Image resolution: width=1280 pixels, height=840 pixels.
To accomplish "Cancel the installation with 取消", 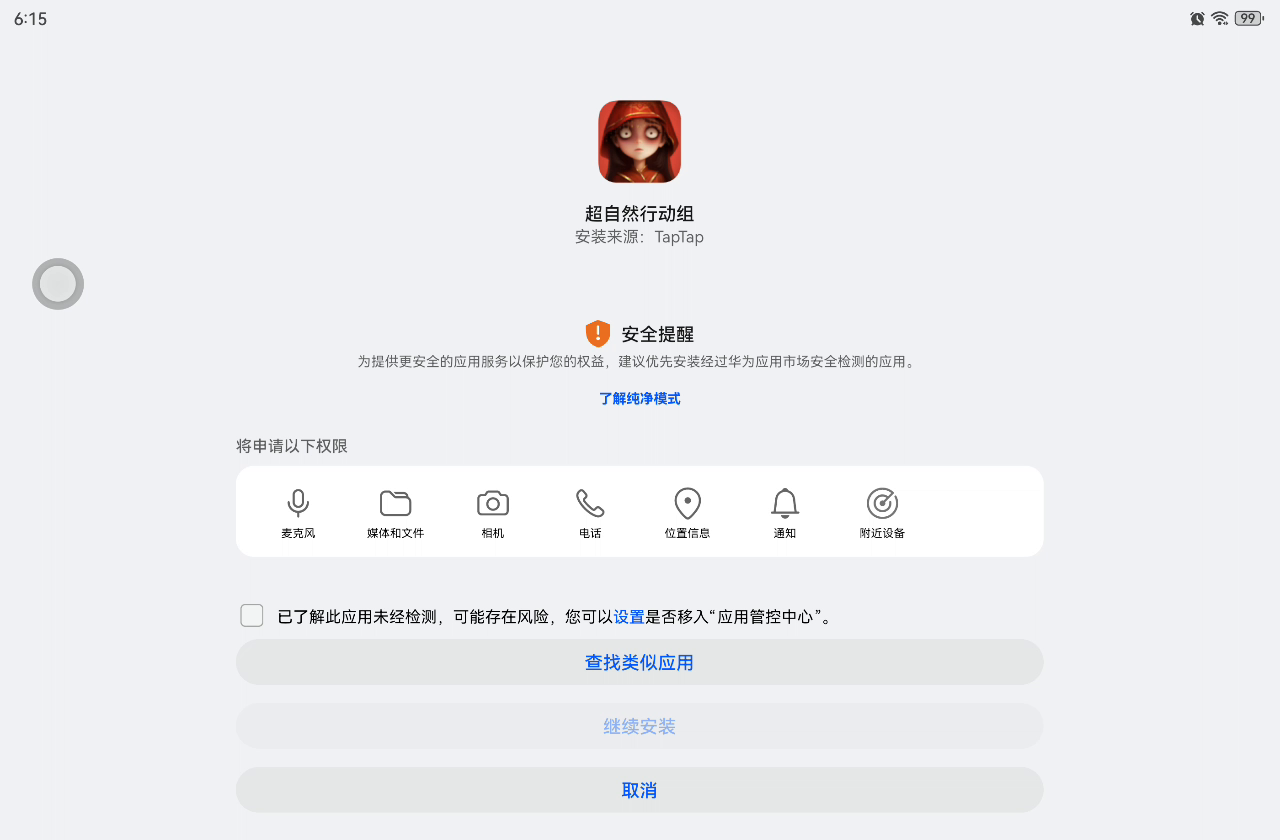I will [639, 790].
